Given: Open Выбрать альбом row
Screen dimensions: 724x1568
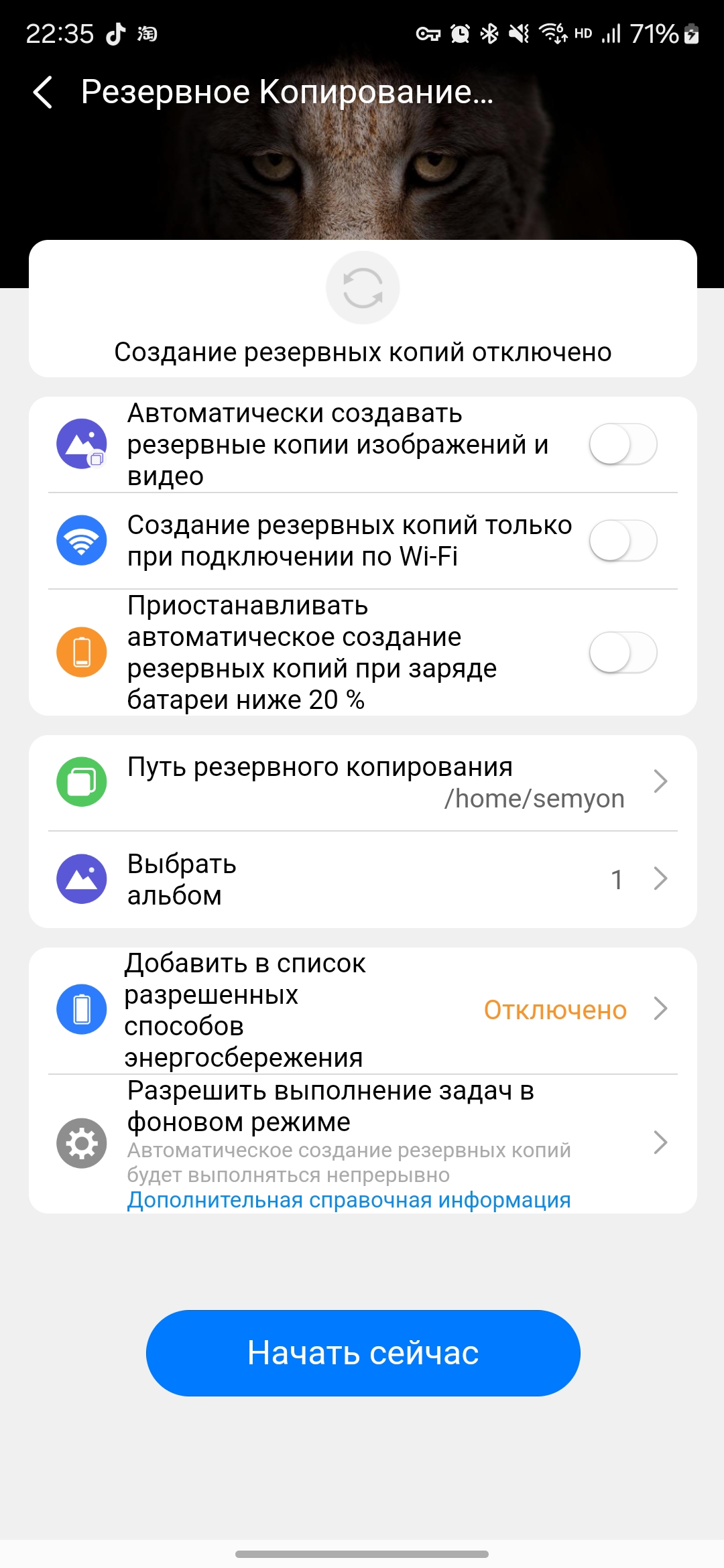Looking at the screenshot, I should pyautogui.click(x=362, y=879).
